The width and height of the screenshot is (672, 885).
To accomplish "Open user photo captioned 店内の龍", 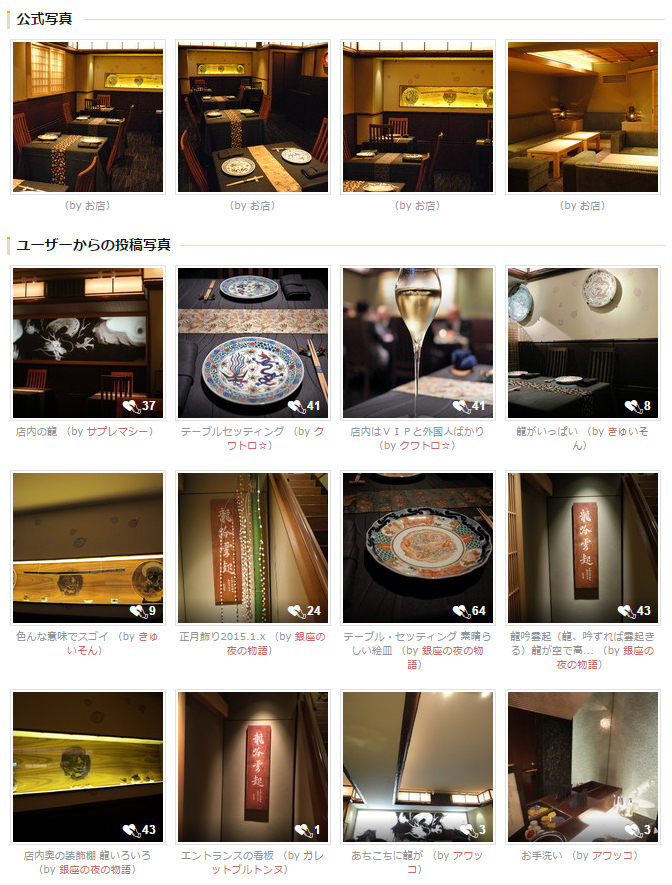I will tap(88, 342).
